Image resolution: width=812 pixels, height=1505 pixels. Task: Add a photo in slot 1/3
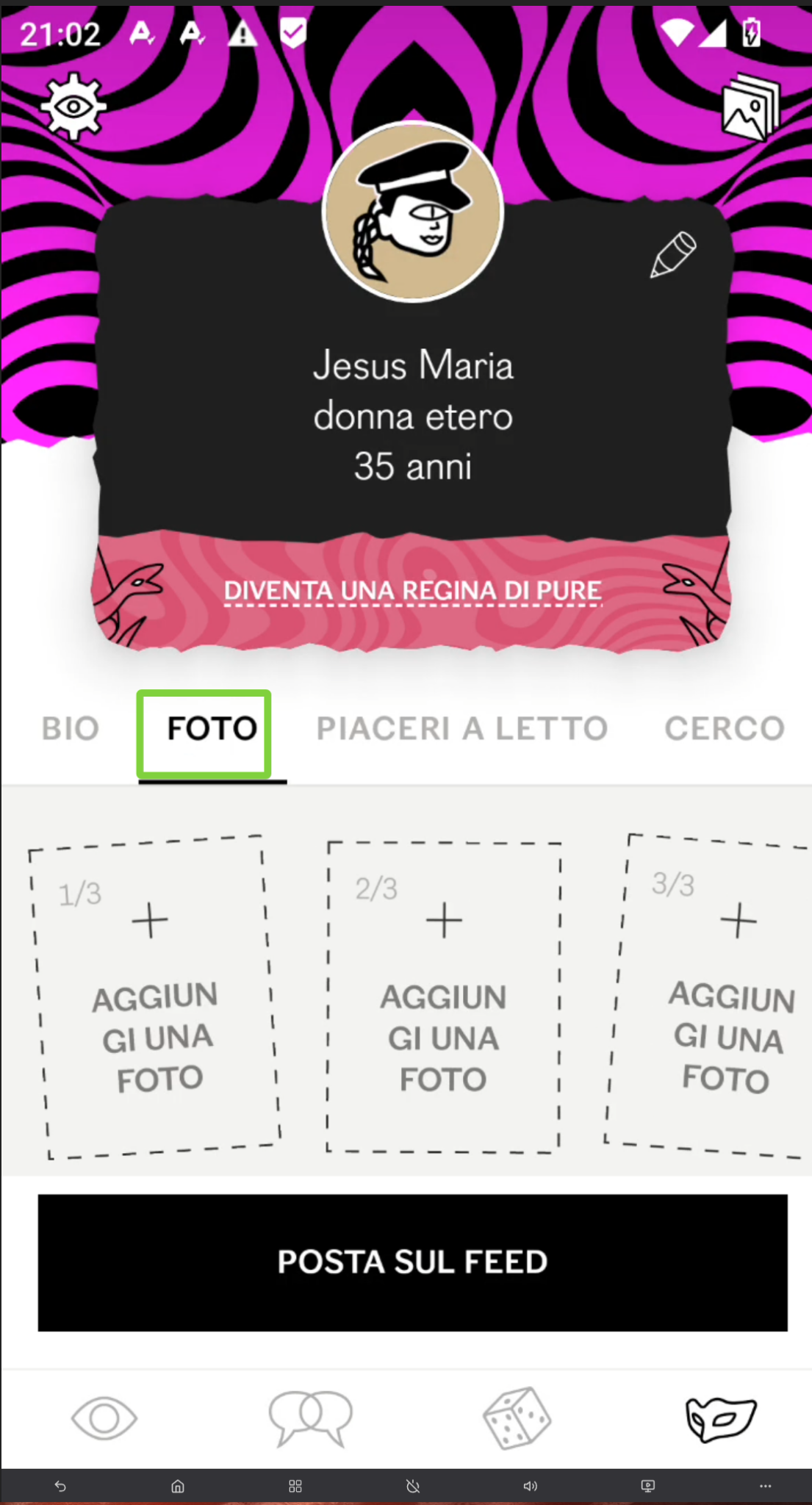coord(154,997)
